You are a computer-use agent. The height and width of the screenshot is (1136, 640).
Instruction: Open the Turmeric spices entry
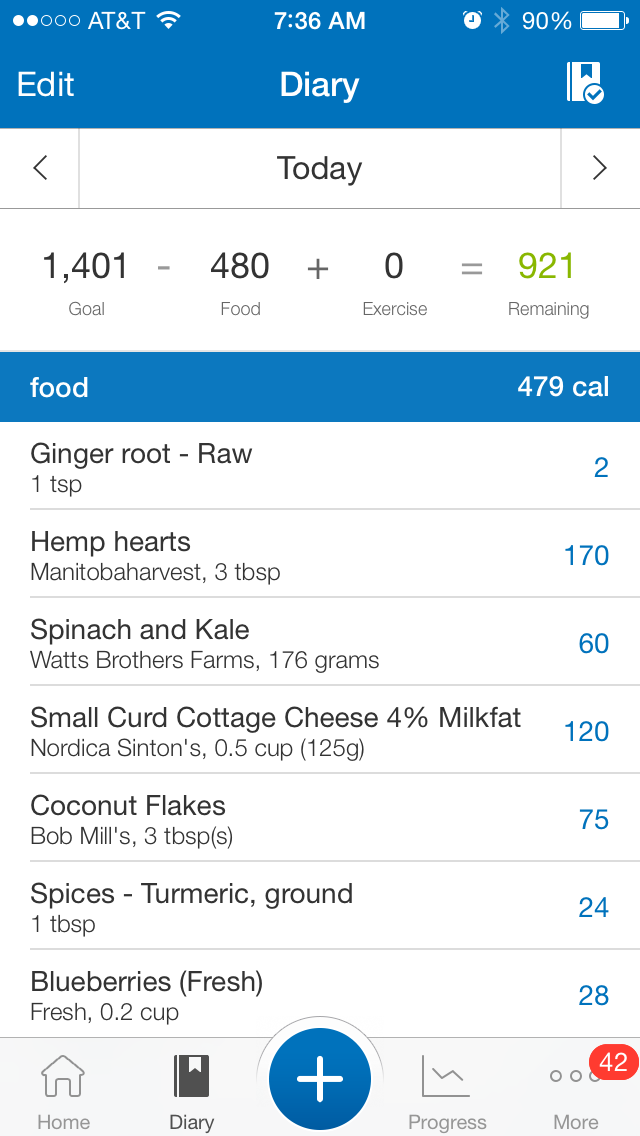(320, 906)
